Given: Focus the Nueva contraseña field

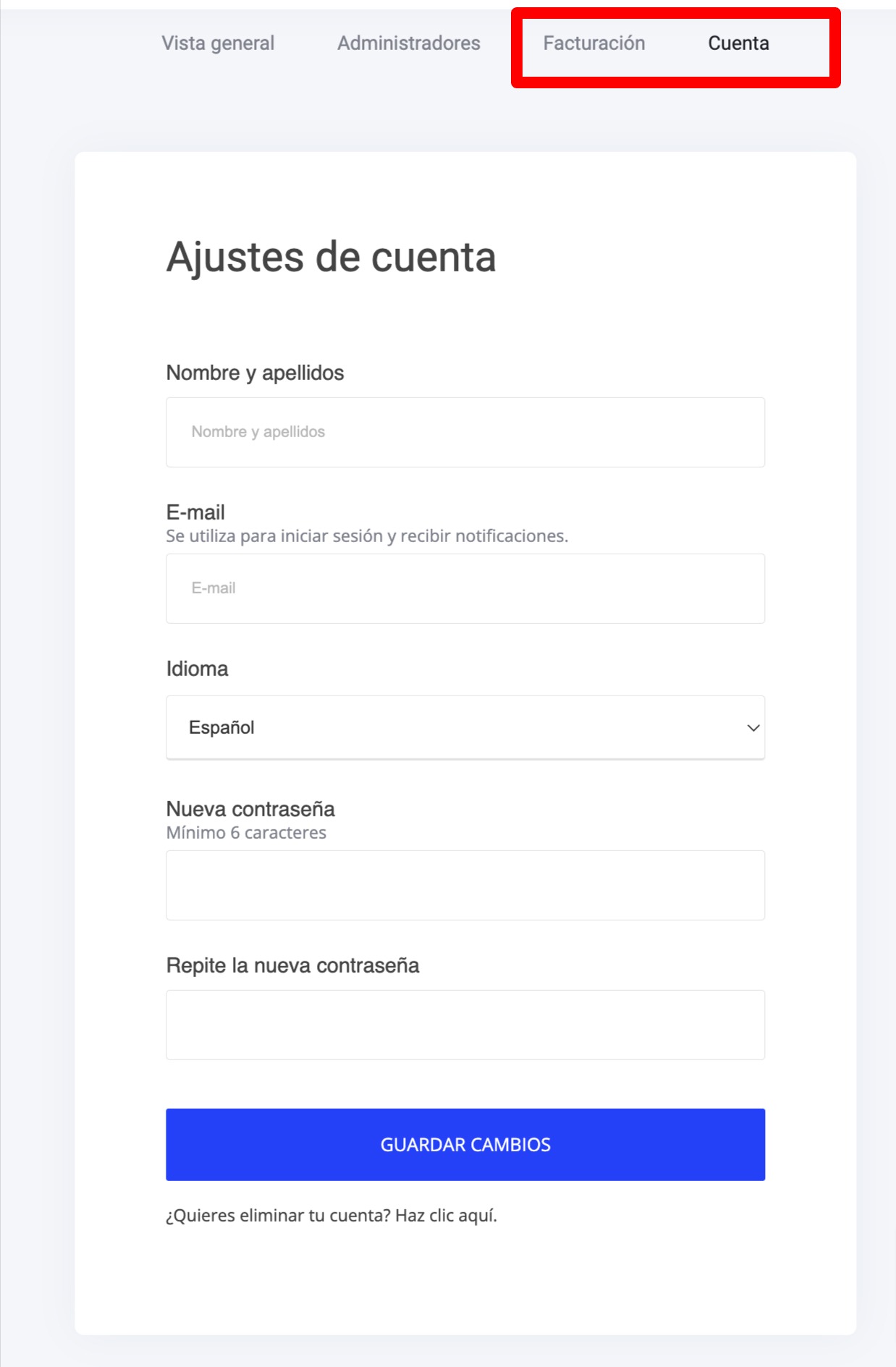Looking at the screenshot, I should [x=465, y=885].
